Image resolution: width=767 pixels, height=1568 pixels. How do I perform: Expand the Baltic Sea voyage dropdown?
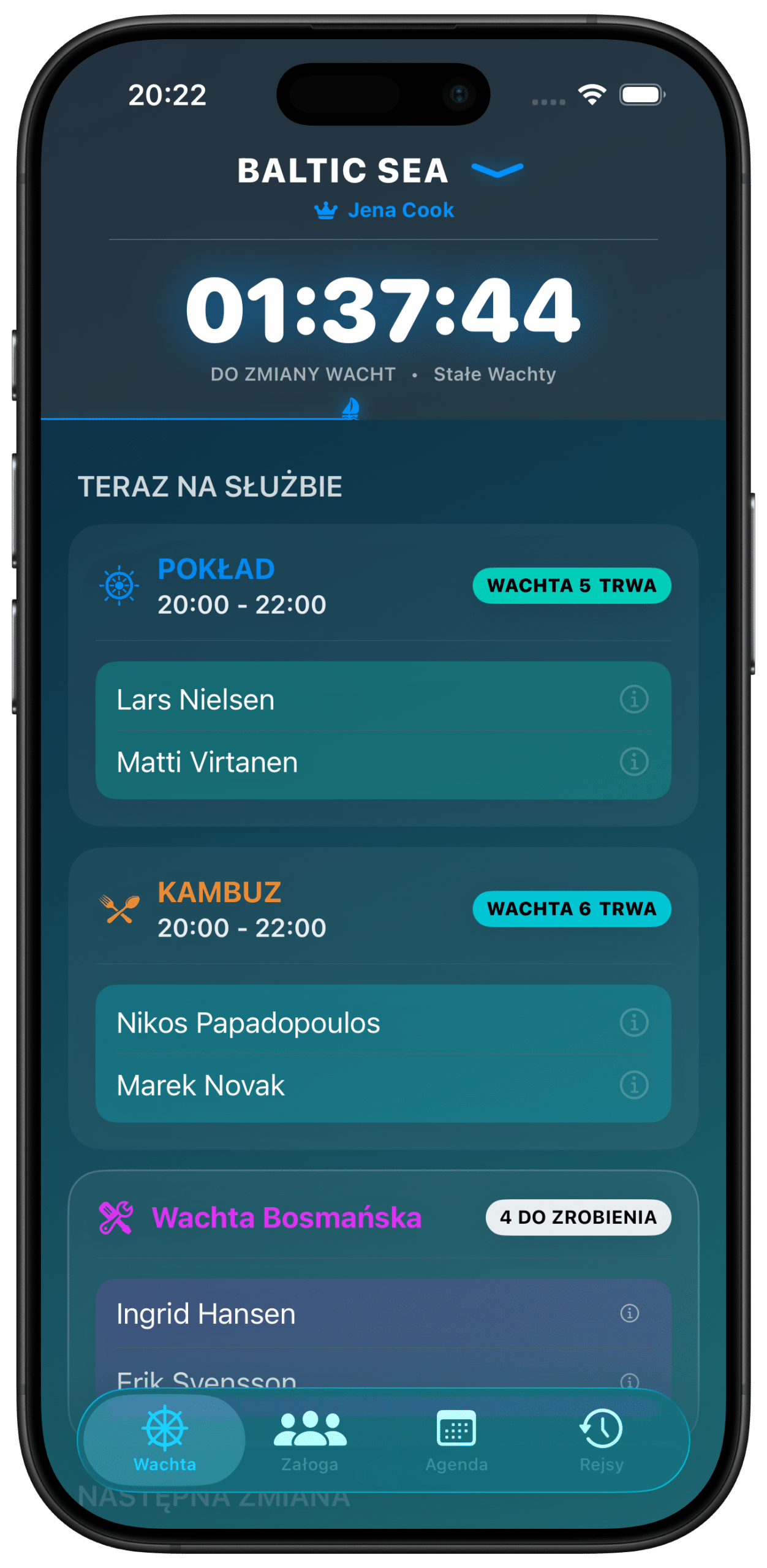point(497,170)
